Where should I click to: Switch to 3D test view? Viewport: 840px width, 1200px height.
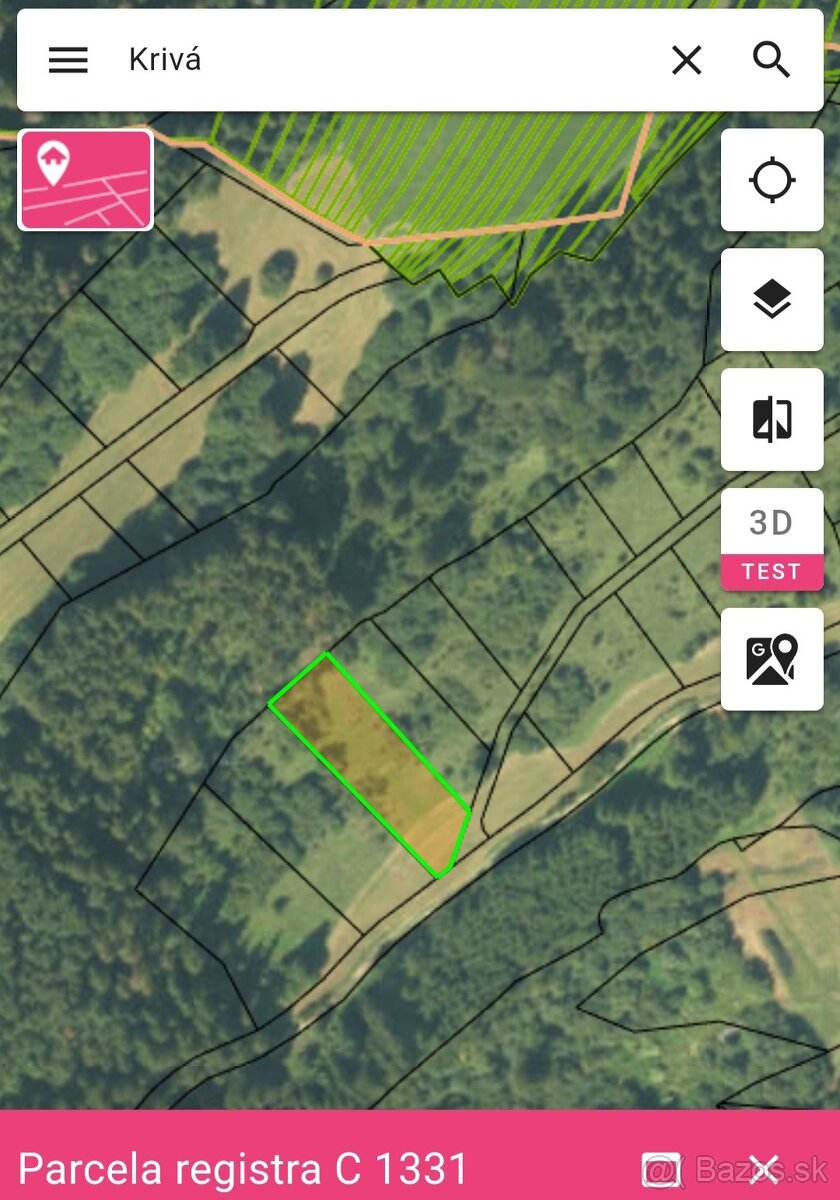pyautogui.click(x=772, y=540)
